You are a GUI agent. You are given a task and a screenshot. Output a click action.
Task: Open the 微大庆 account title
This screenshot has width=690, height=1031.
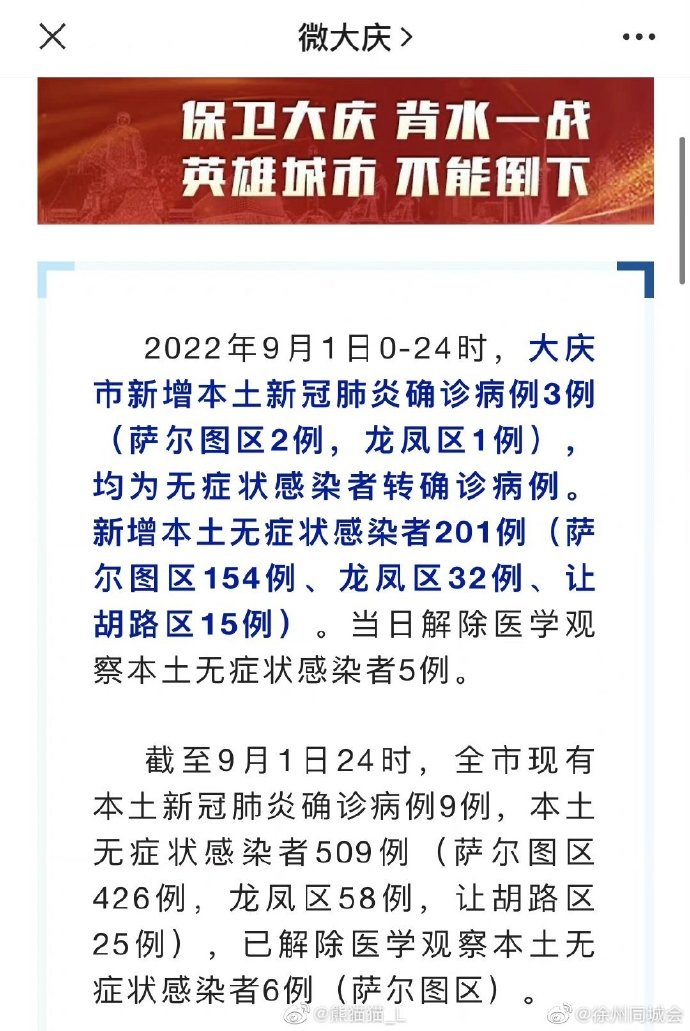tap(354, 37)
